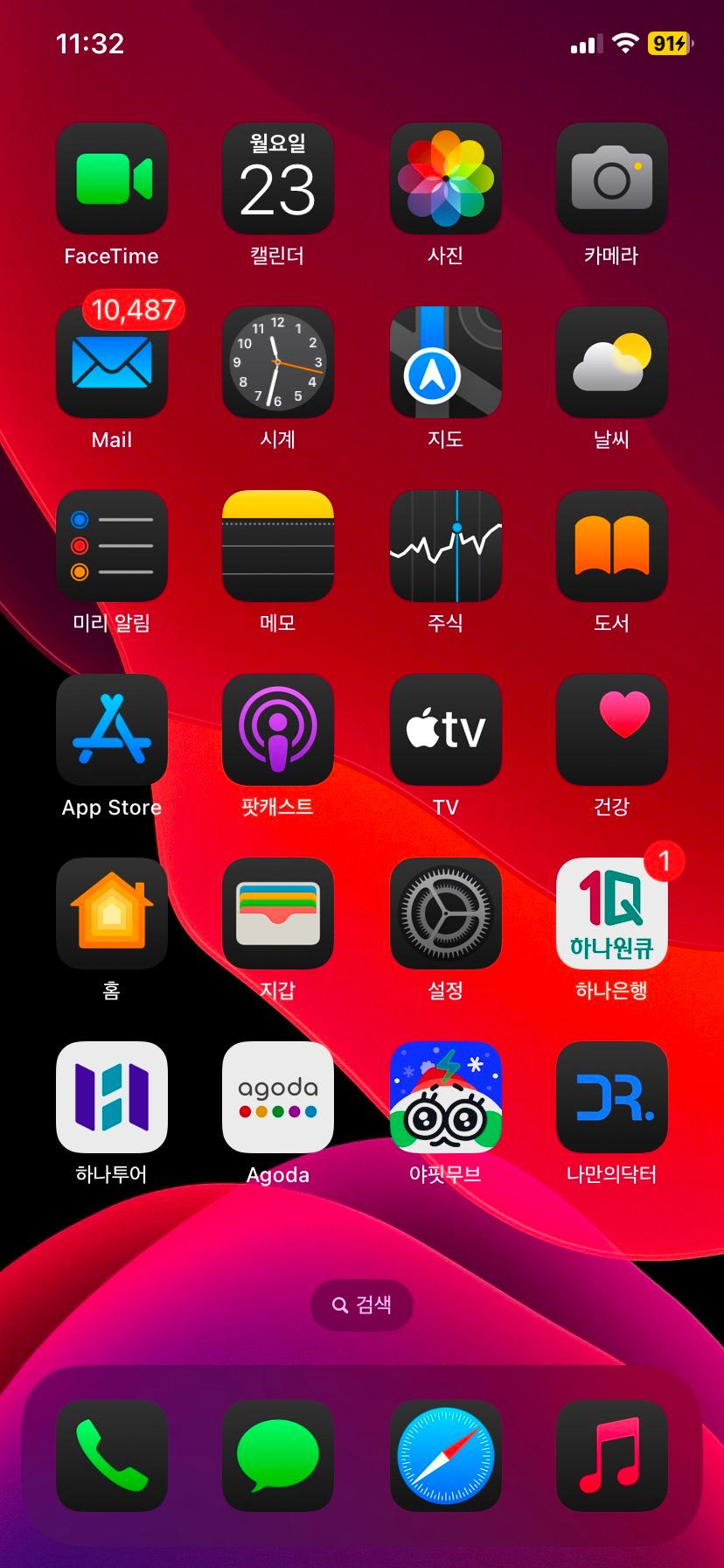Tap the 검색 search pill
Viewport: 724px width, 1568px height.
click(362, 1305)
